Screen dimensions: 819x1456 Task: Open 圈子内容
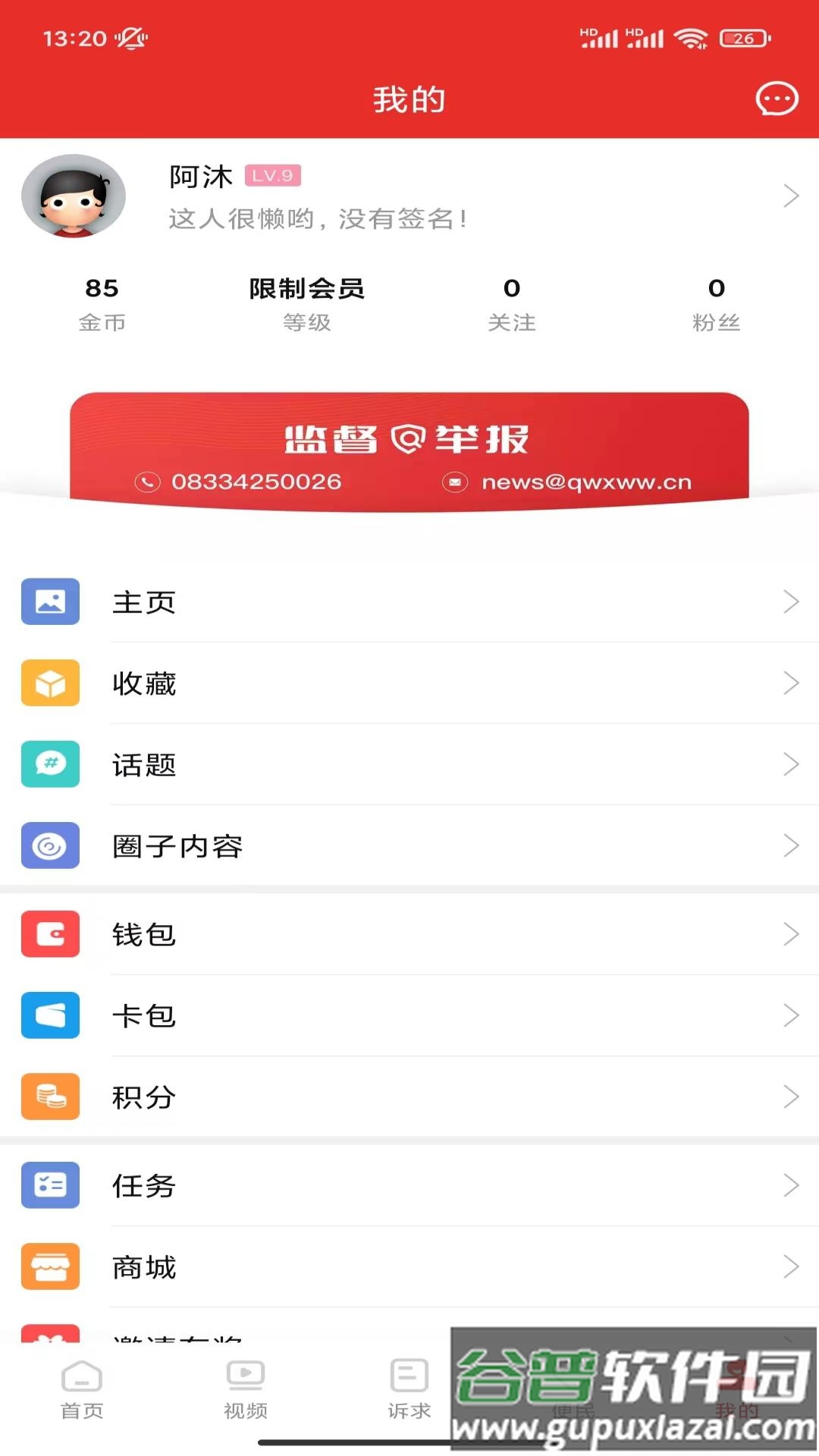point(409,846)
